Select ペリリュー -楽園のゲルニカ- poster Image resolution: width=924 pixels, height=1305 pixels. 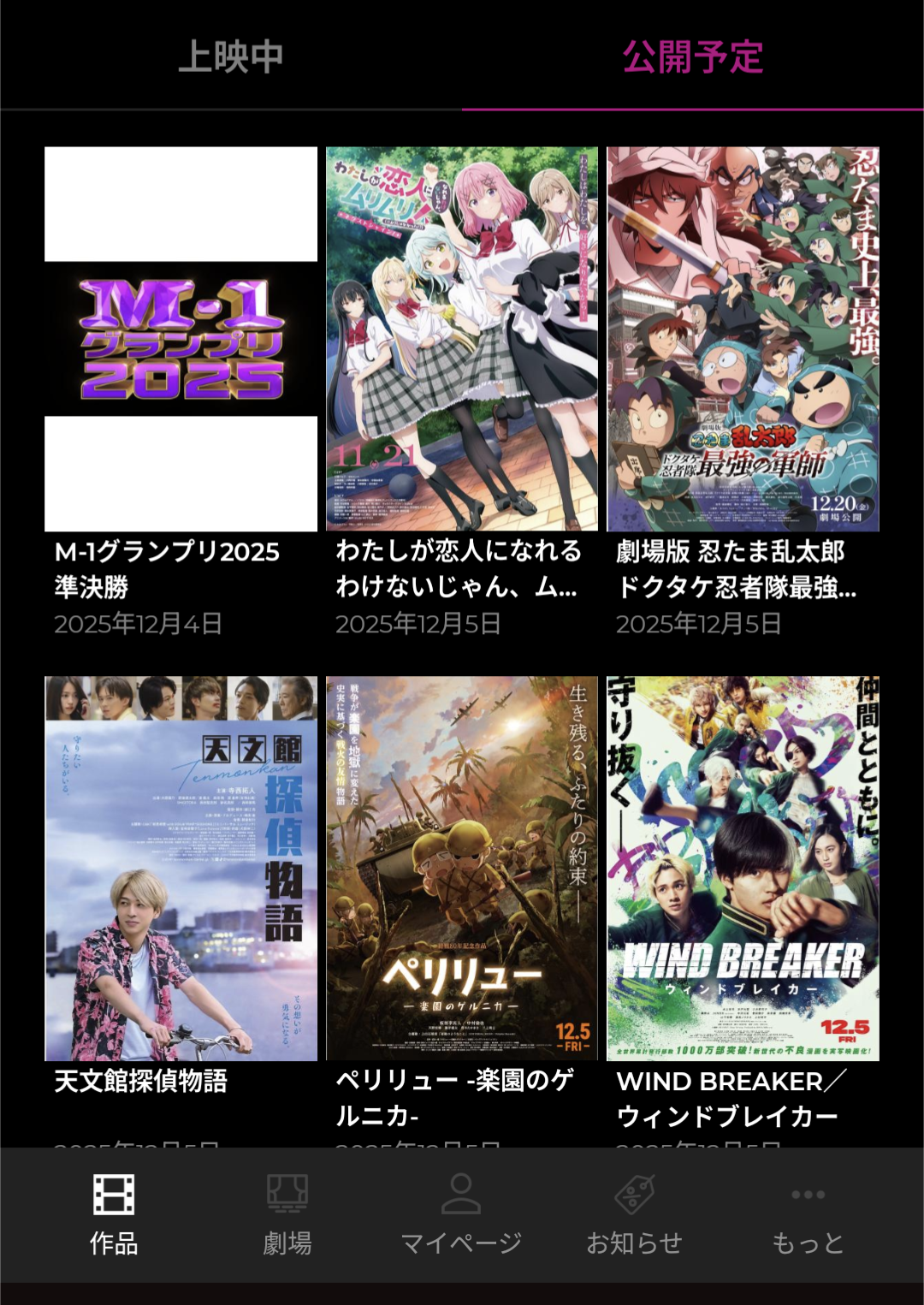tap(461, 869)
